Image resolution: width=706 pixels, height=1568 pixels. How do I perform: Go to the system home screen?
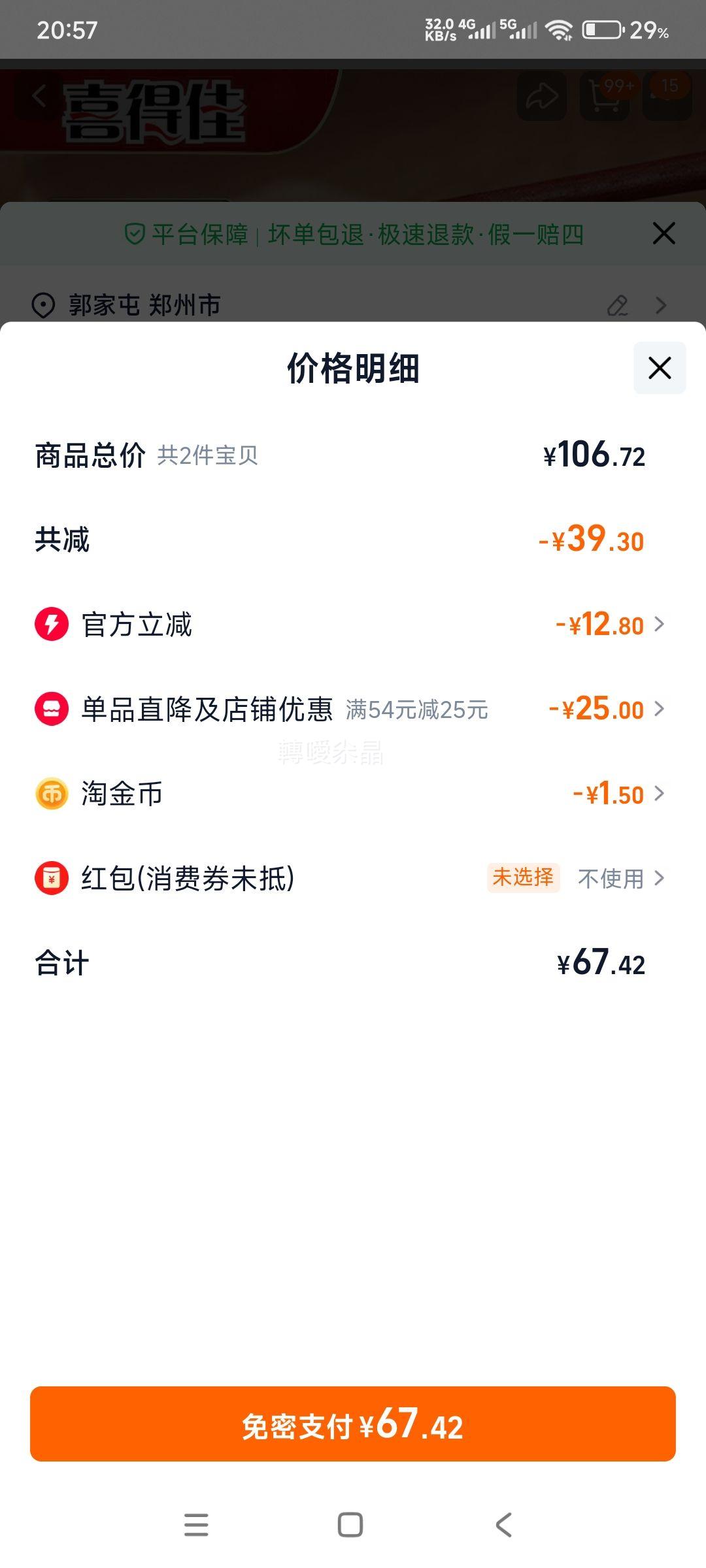(350, 1525)
